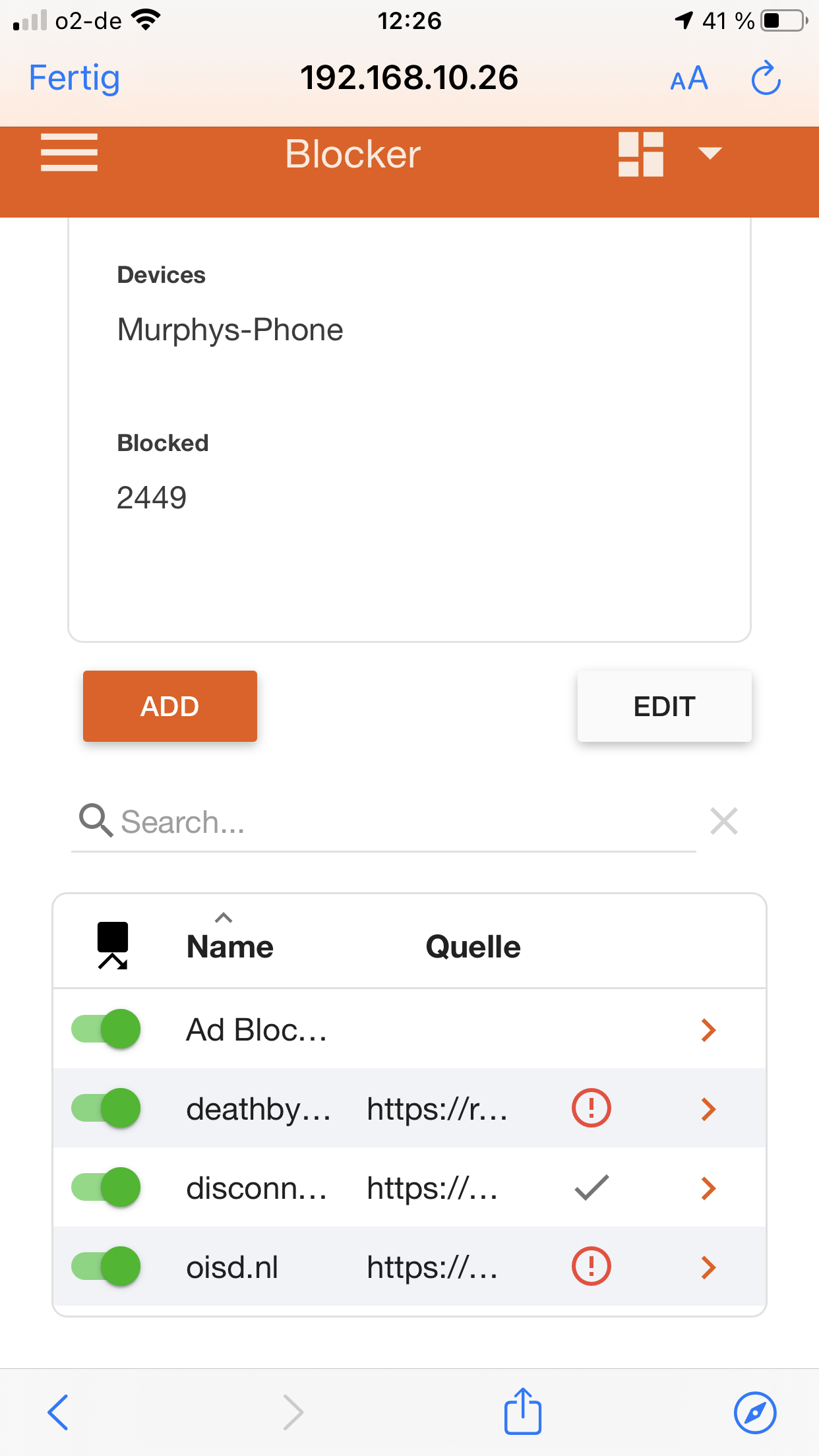Switch off the disconn… list toggle

tap(106, 1187)
